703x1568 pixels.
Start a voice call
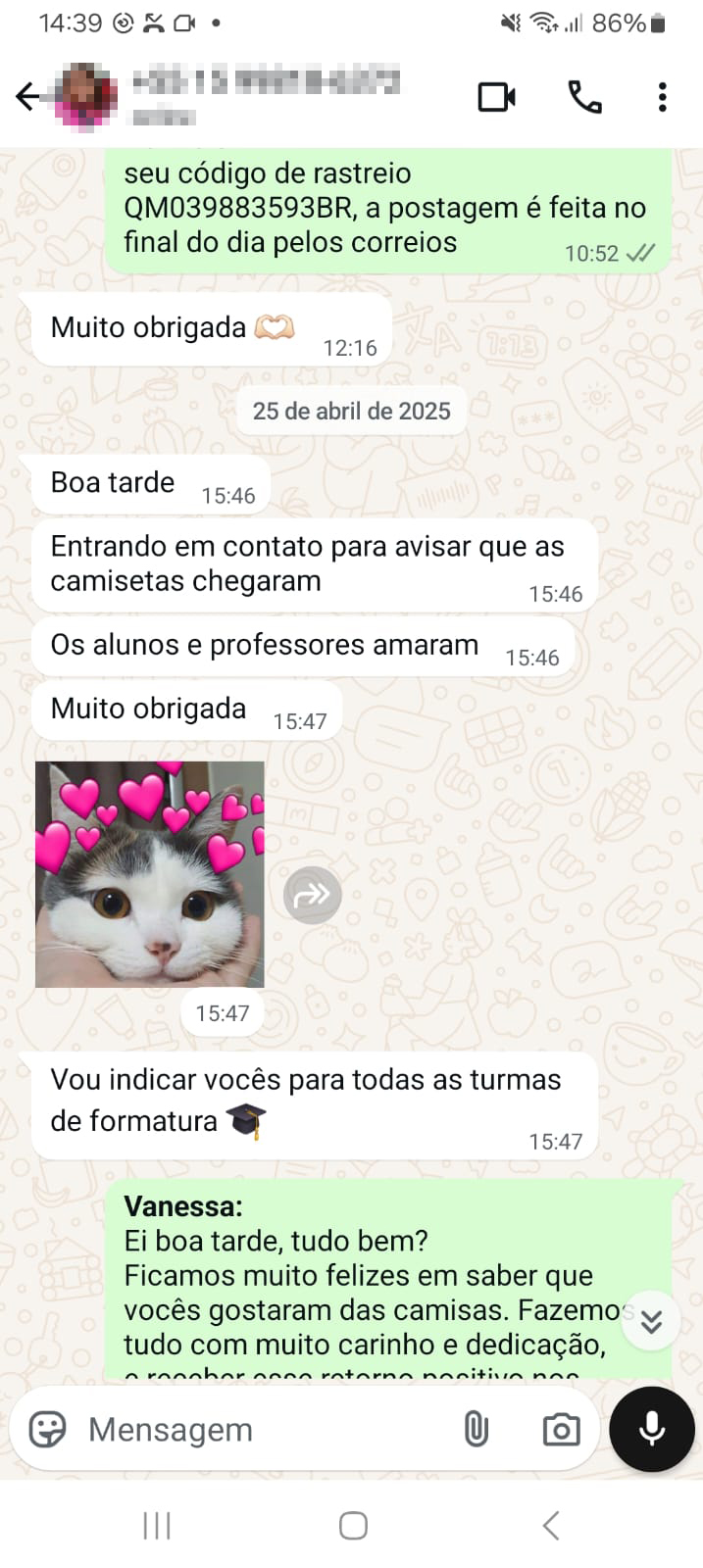pos(584,97)
